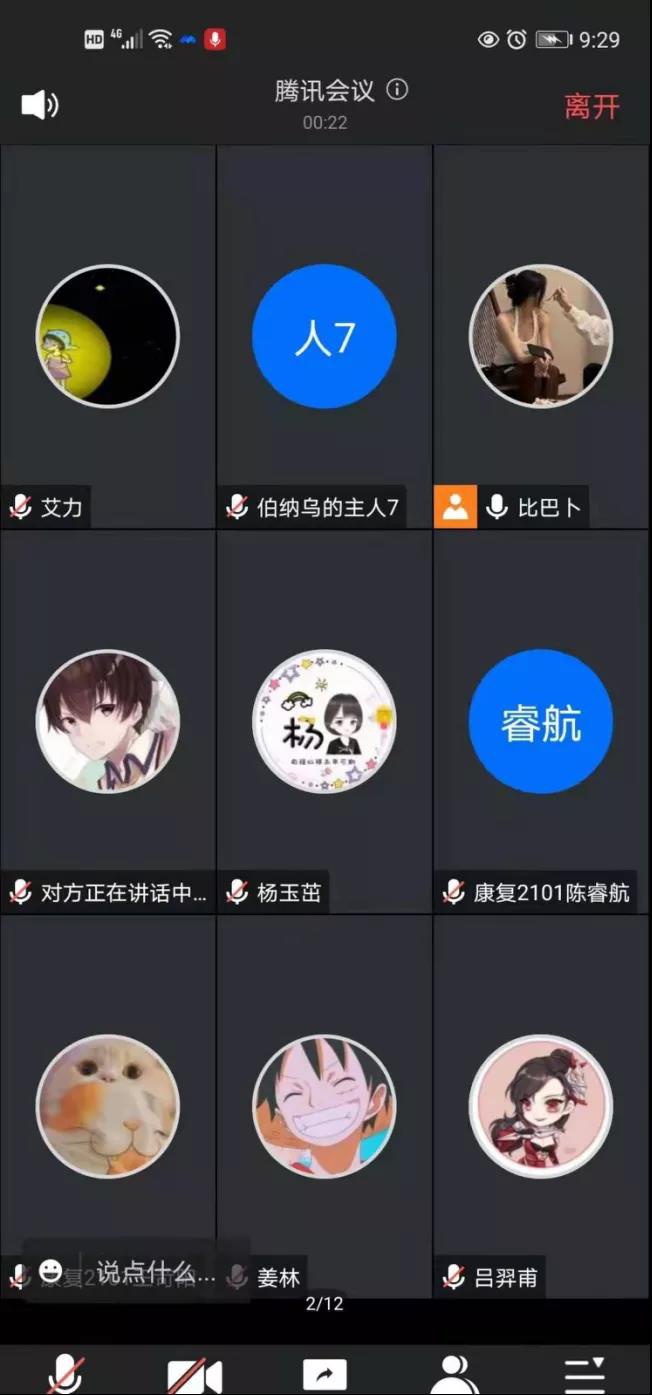Viewport: 652px width, 1395px height.
Task: Select 康复2101陈睿航's tile
Action: tap(541, 721)
